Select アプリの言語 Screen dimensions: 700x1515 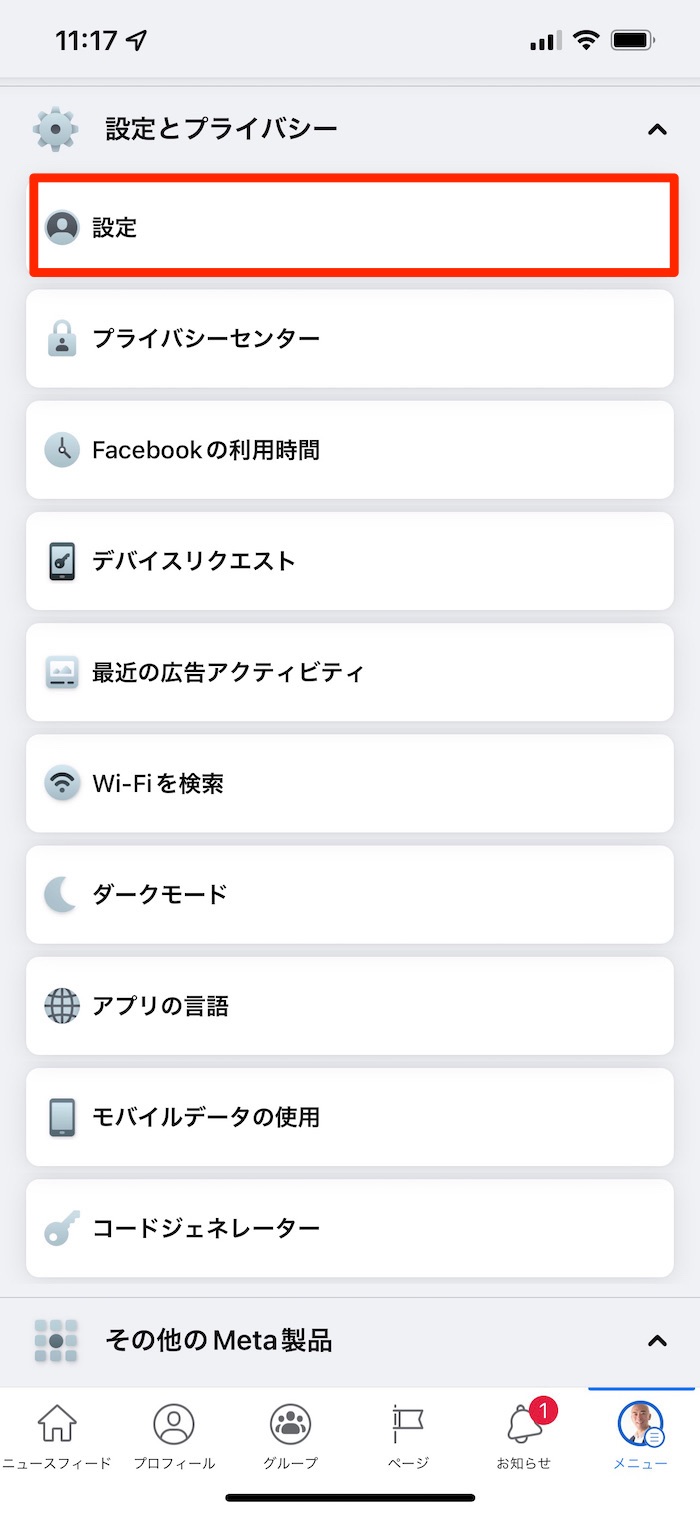point(350,1004)
